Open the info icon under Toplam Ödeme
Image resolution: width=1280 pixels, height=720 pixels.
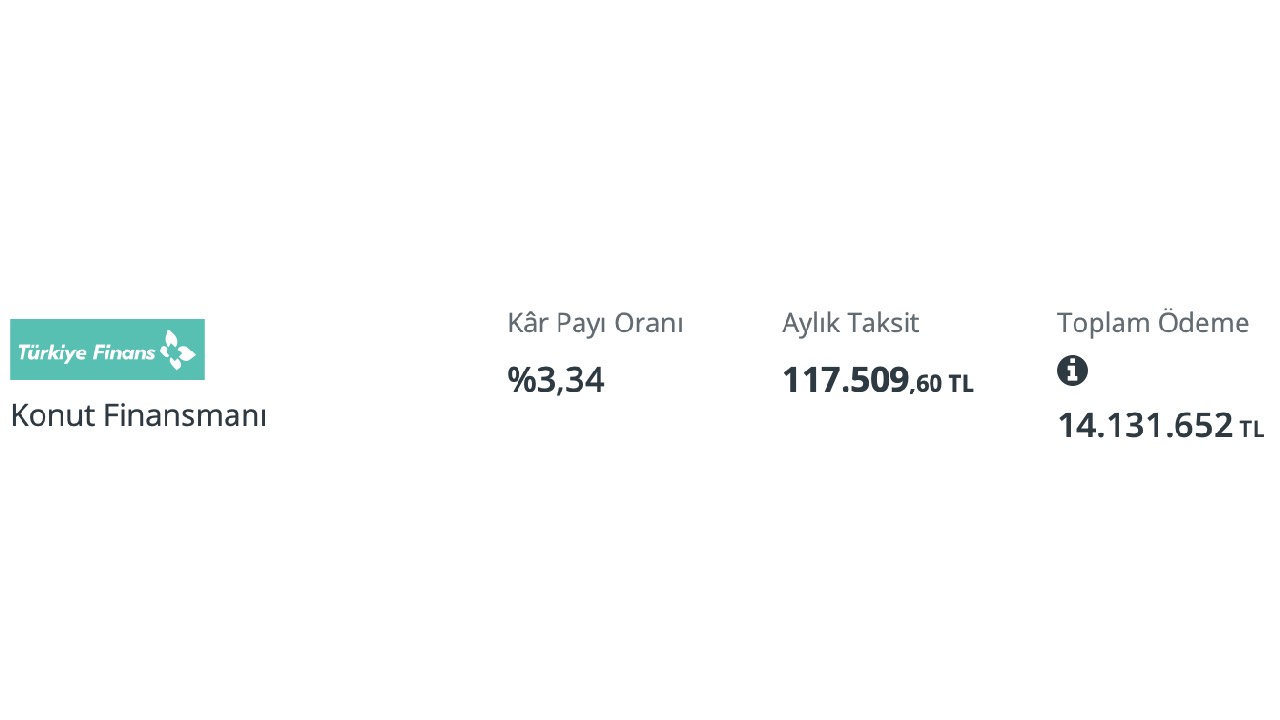pos(1072,371)
